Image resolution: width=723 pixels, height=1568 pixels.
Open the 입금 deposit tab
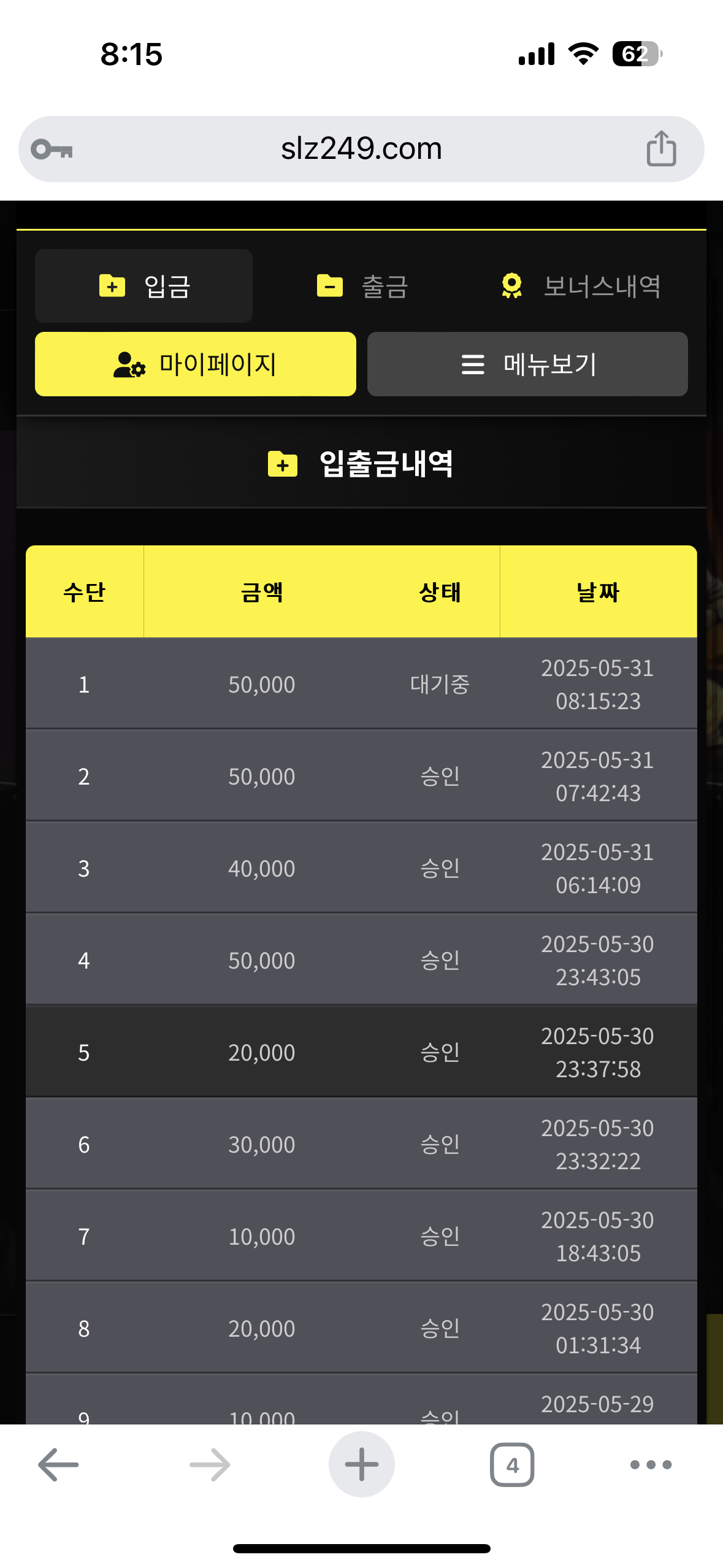pos(143,286)
